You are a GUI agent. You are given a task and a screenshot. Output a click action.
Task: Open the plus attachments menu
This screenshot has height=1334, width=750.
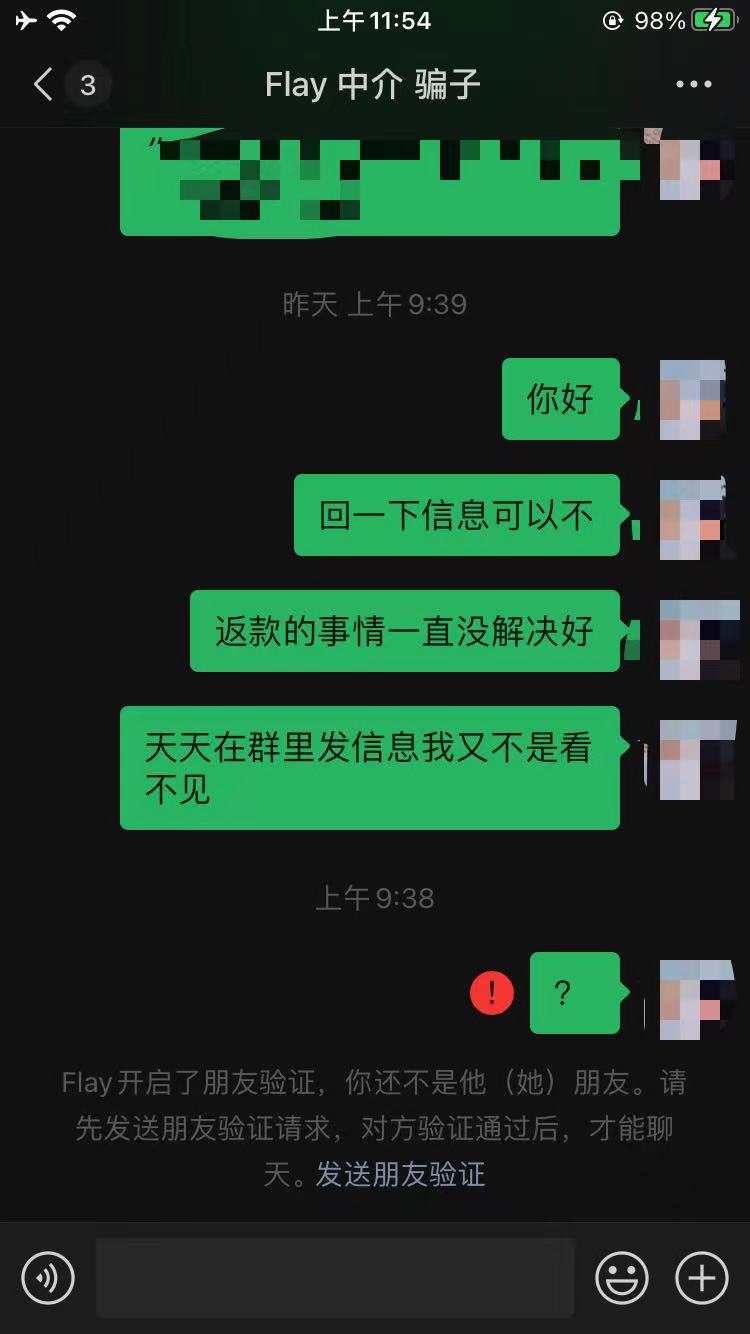702,1277
